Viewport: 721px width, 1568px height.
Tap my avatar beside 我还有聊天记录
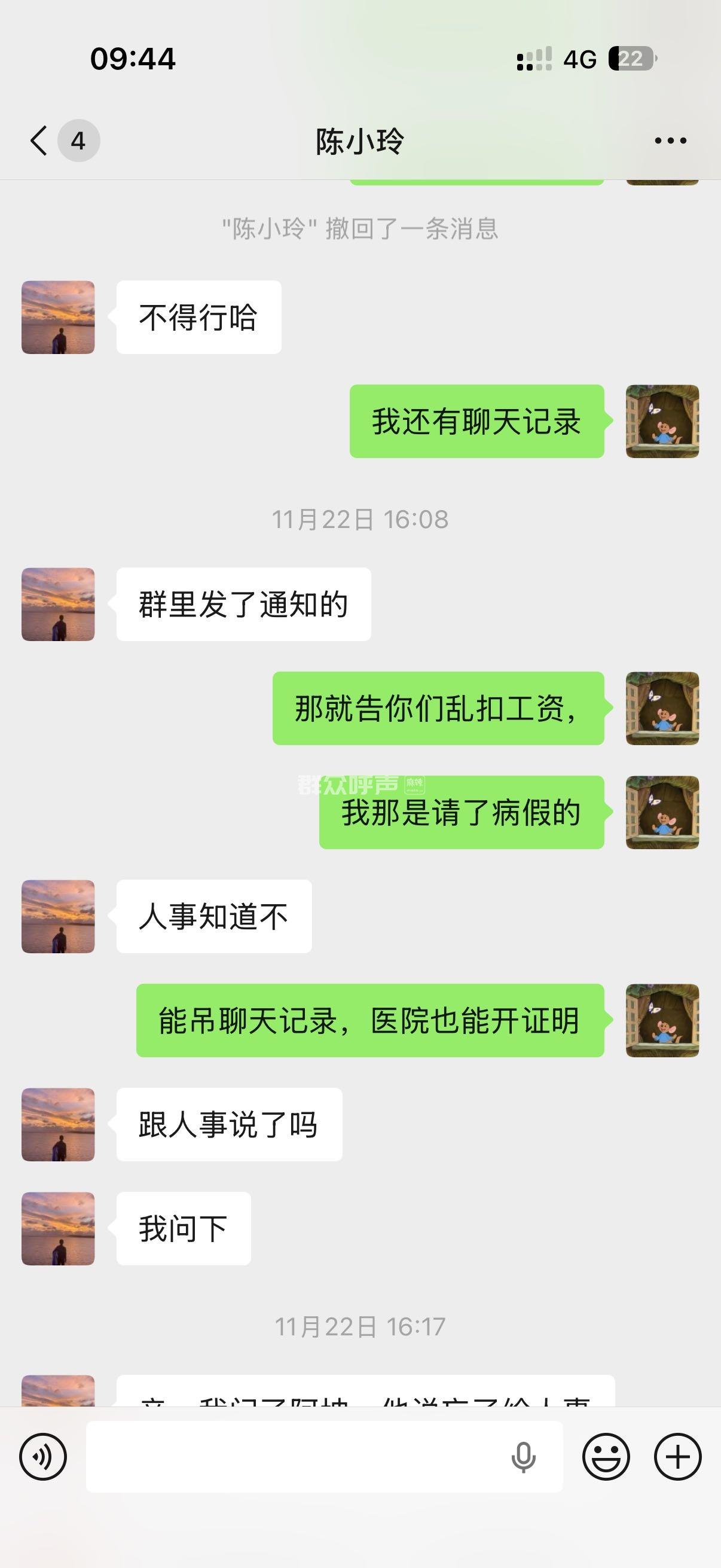pyautogui.click(x=662, y=421)
